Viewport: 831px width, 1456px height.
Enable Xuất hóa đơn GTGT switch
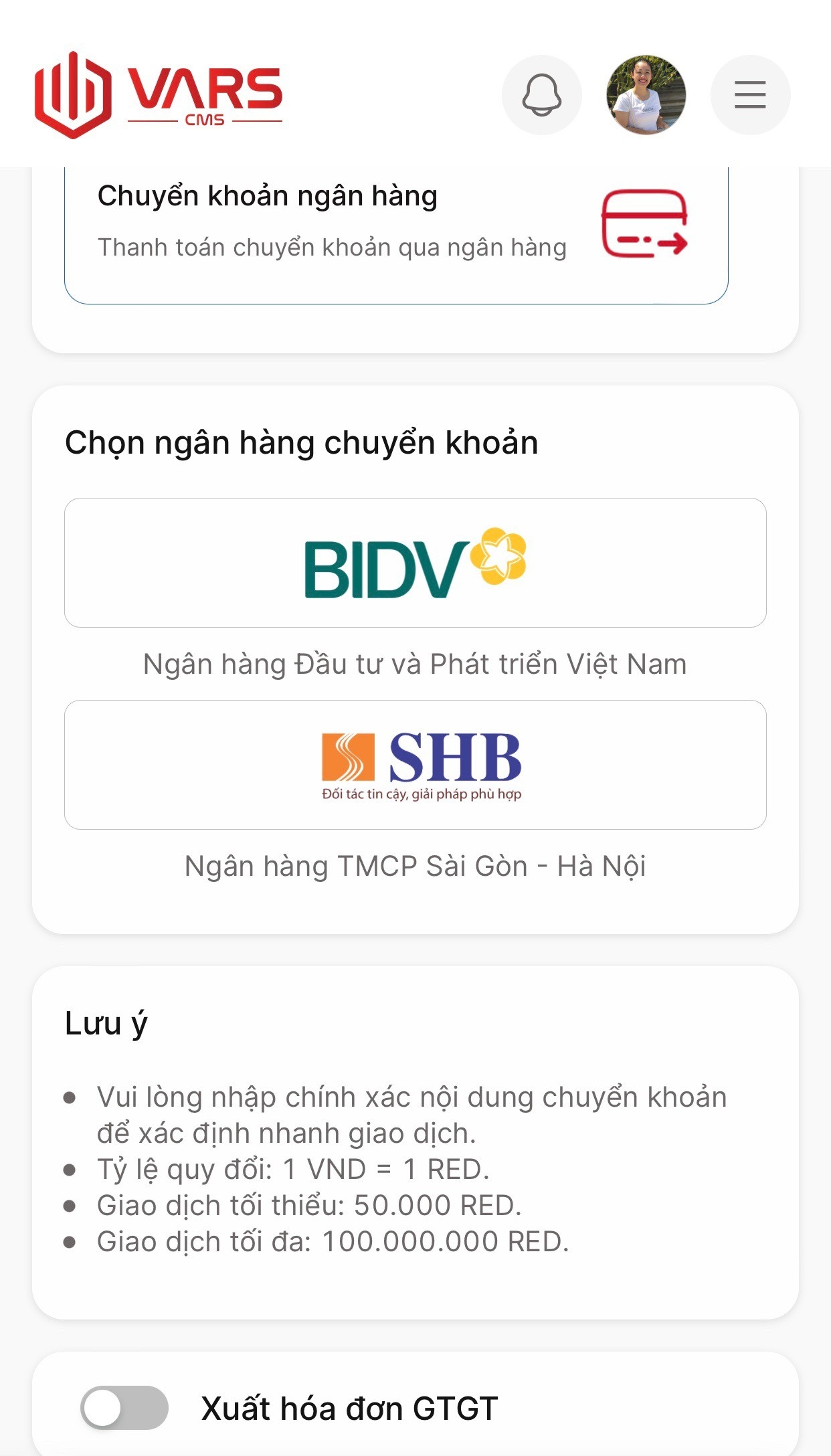124,1408
